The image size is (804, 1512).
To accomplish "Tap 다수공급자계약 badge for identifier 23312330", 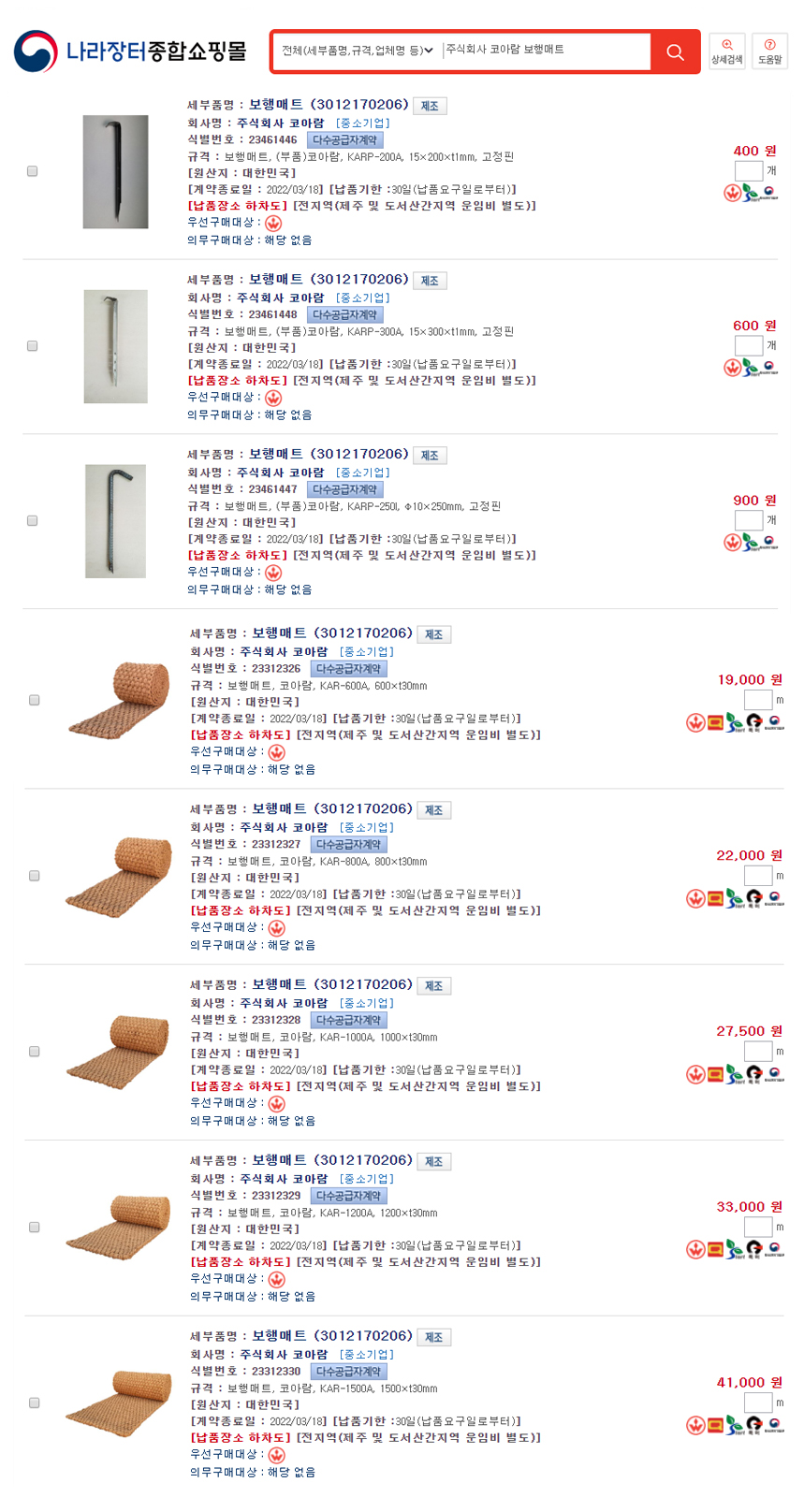I will pos(348,1372).
